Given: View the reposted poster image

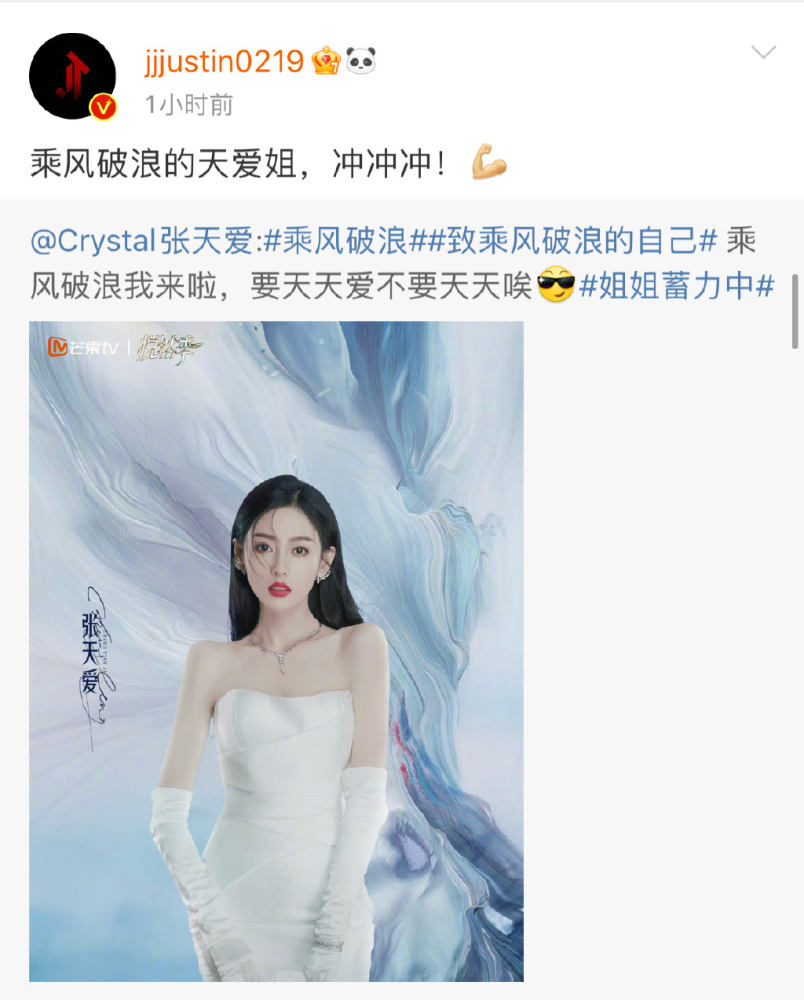Looking at the screenshot, I should tap(276, 651).
